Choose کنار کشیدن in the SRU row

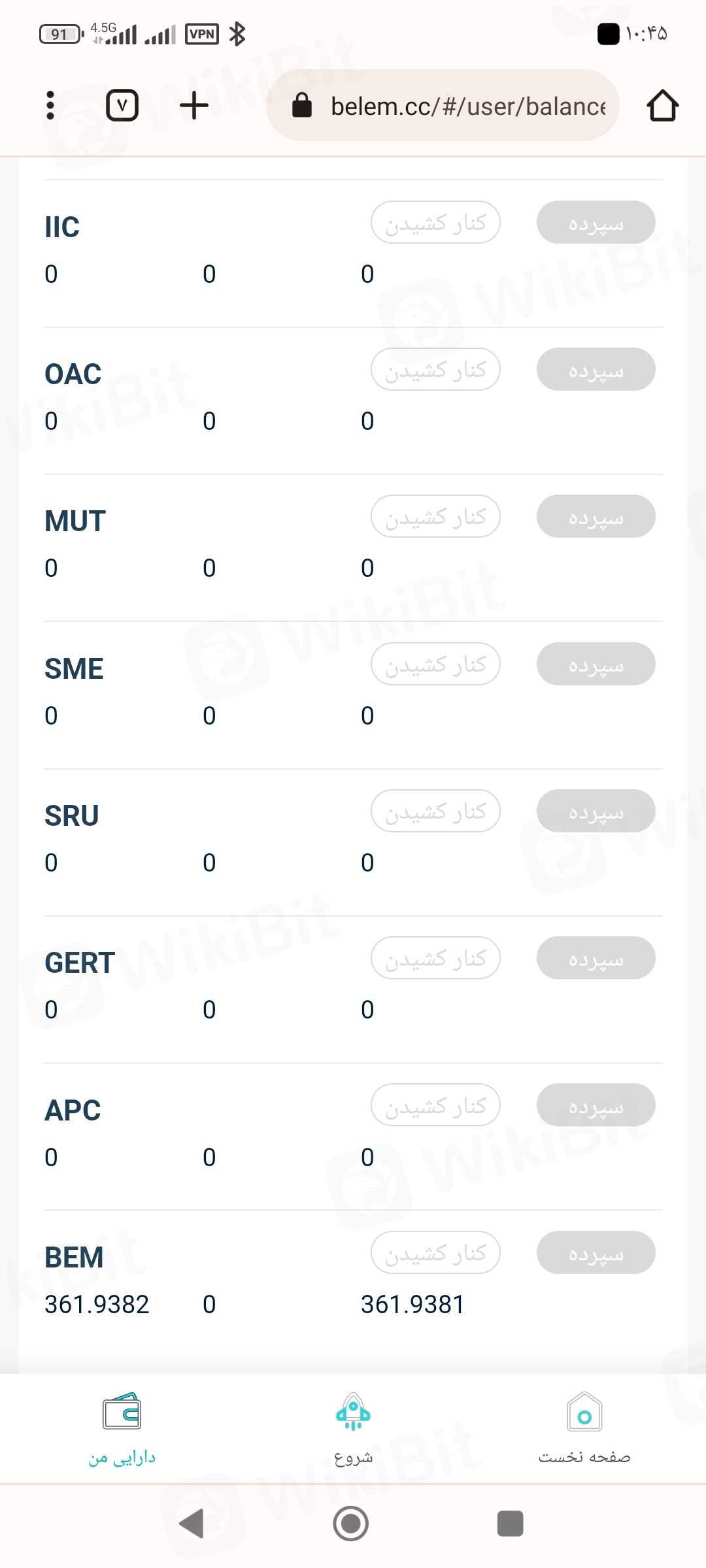(x=435, y=811)
